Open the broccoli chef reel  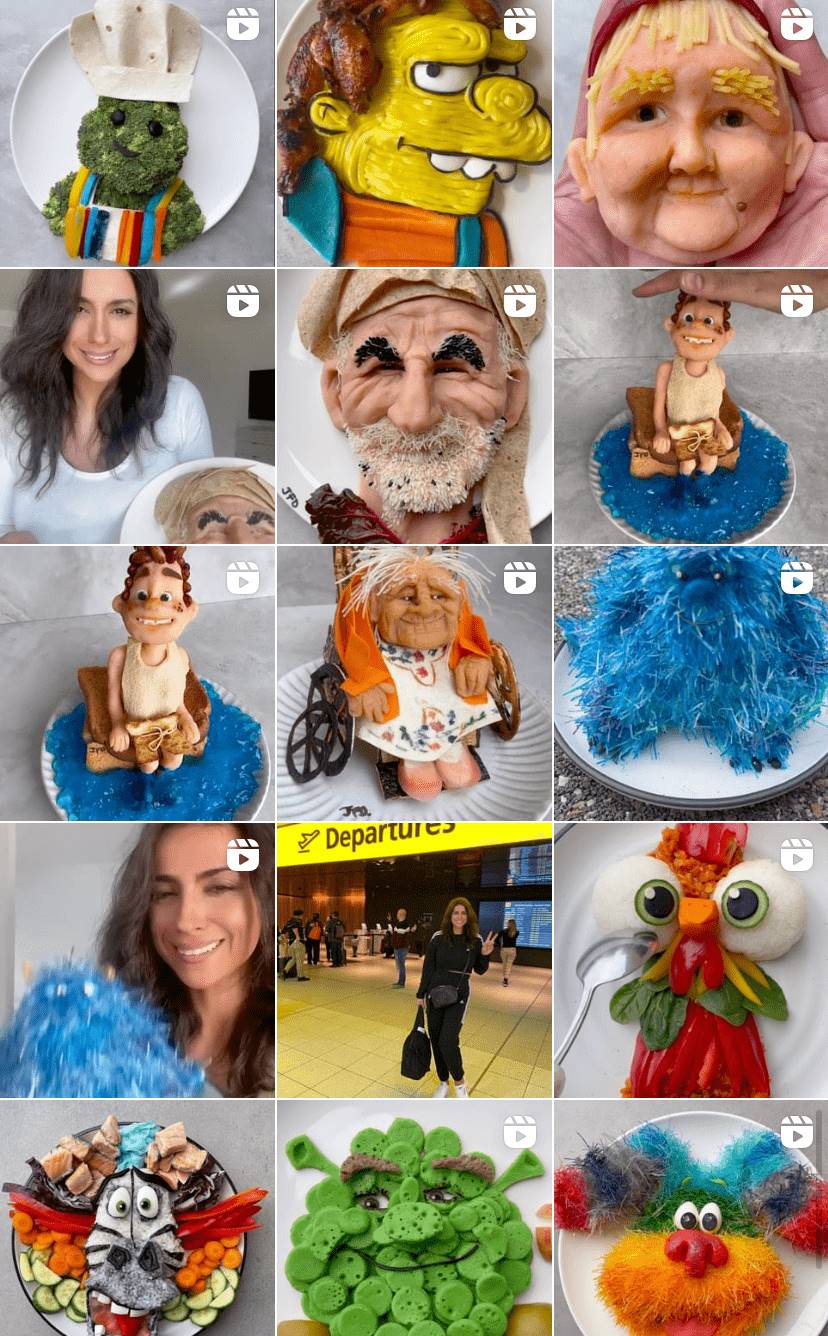[137, 133]
